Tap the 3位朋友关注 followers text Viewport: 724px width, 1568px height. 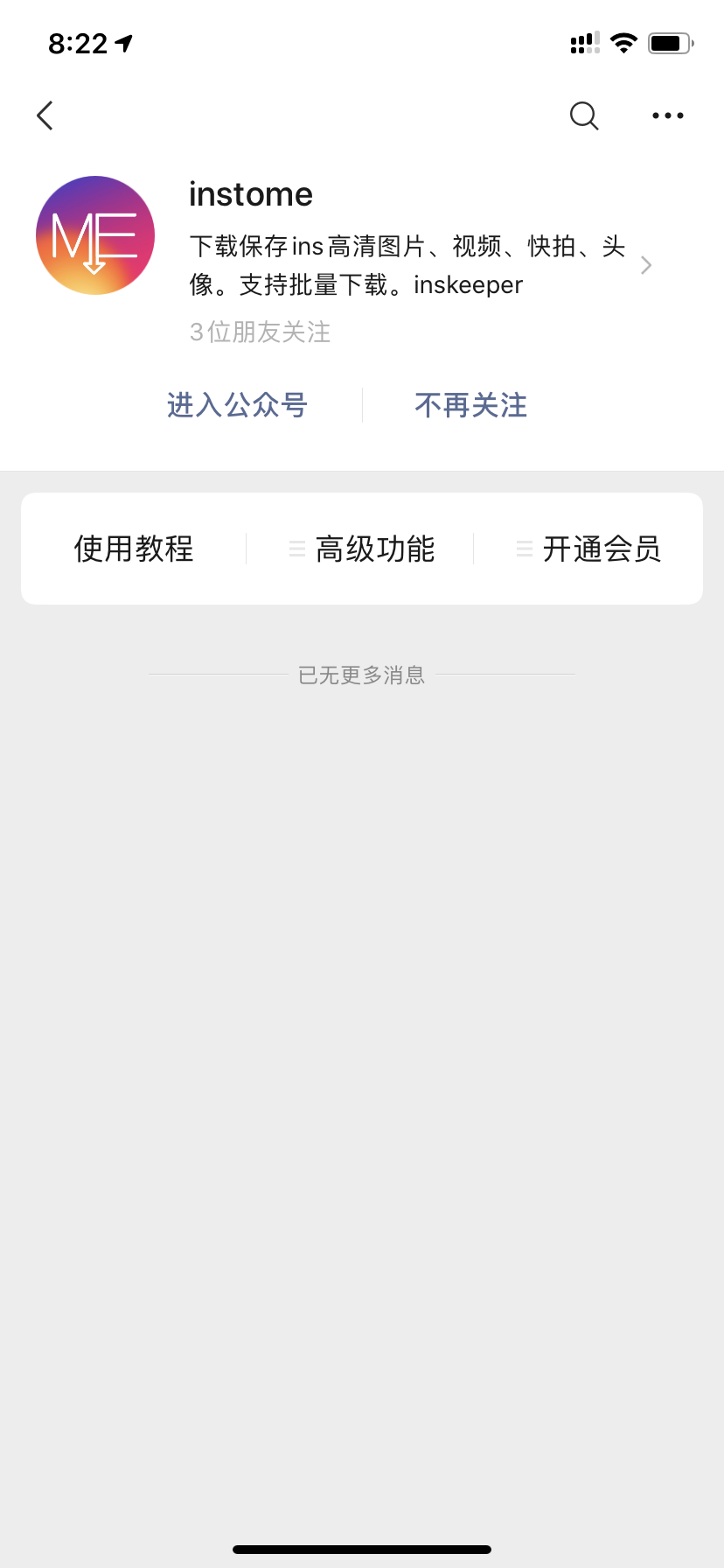(259, 332)
